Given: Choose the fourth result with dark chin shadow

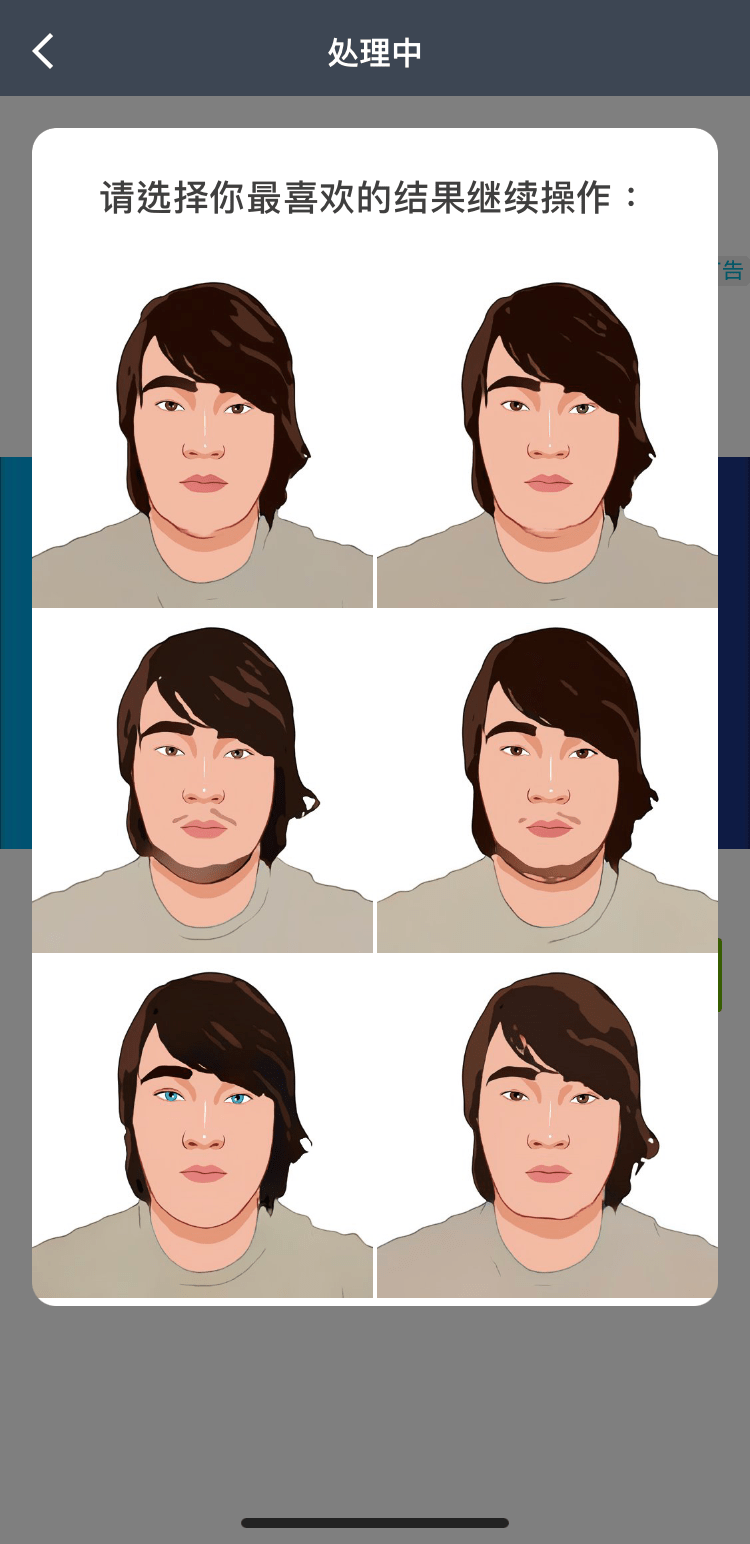Looking at the screenshot, I should point(548,781).
